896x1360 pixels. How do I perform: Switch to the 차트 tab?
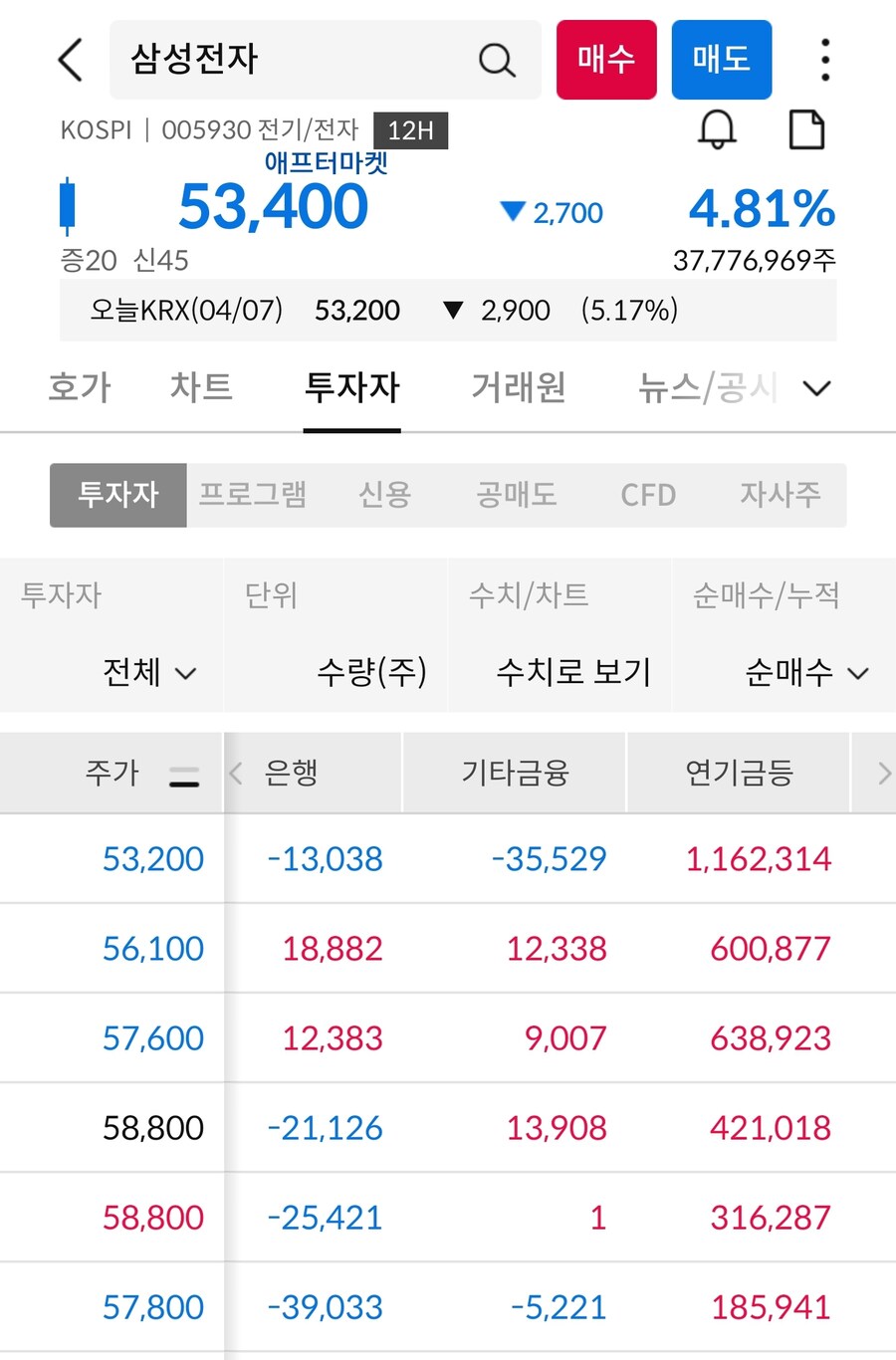[x=201, y=387]
